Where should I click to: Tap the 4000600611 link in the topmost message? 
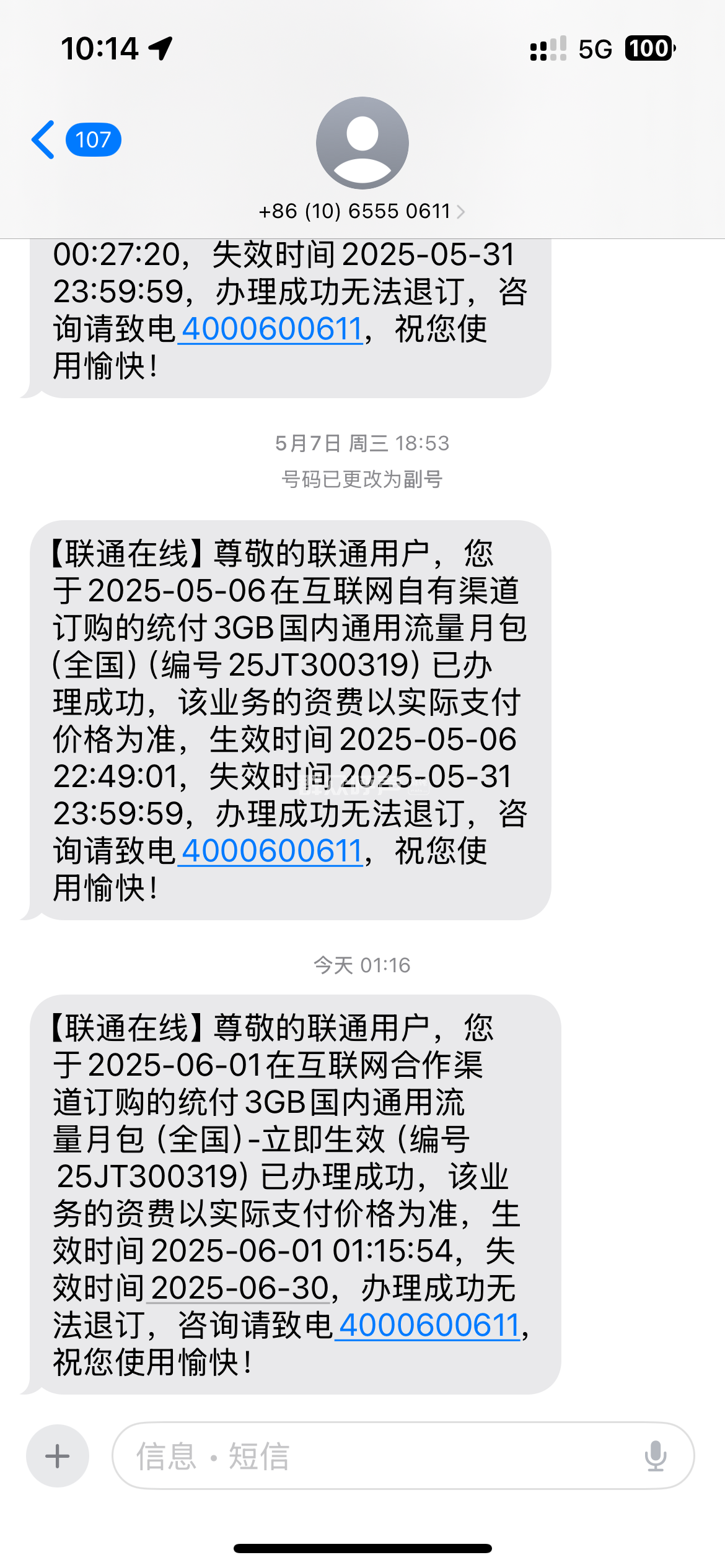click(x=271, y=329)
